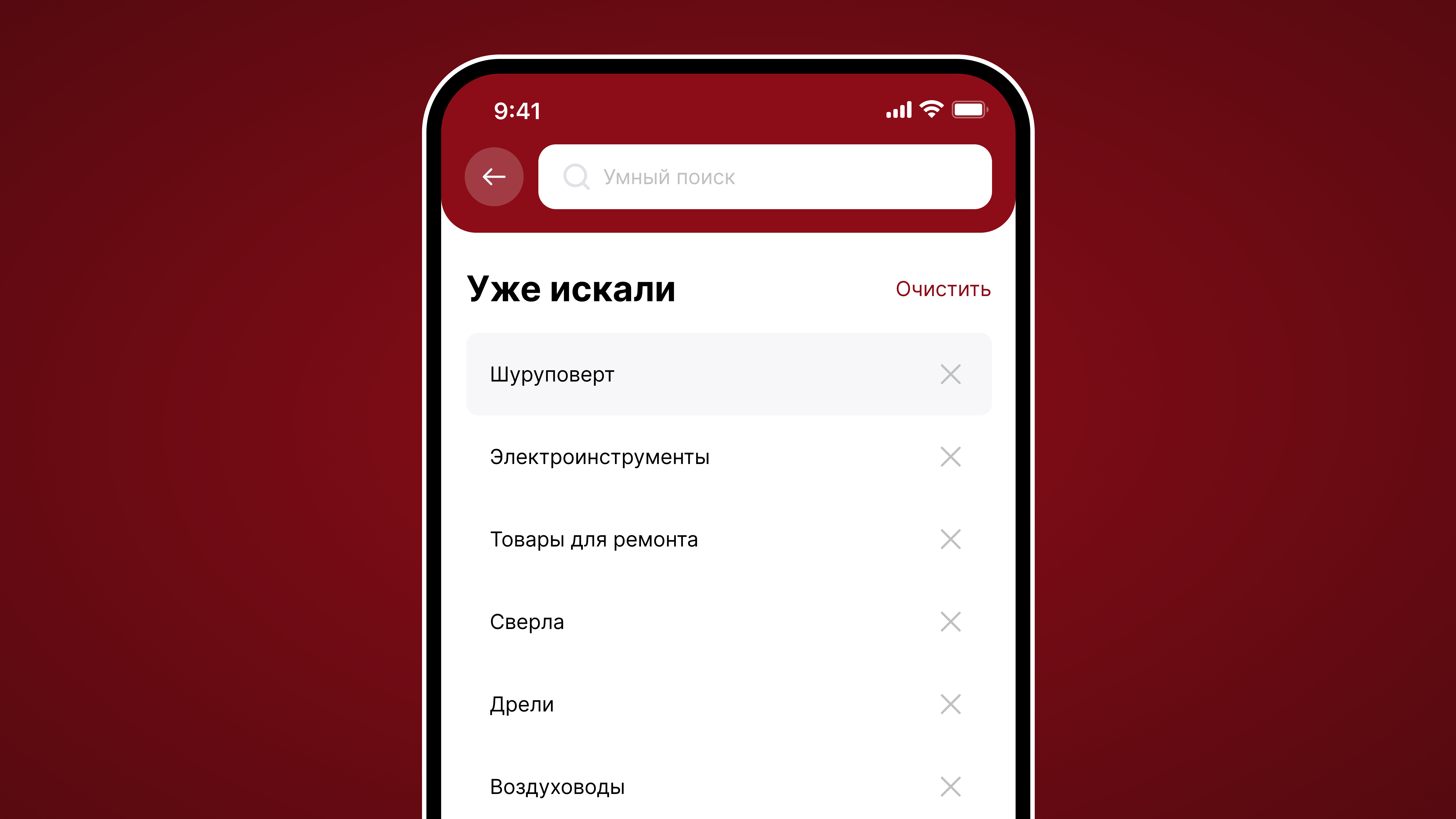Open the Электроинструменты recent search

click(x=599, y=457)
